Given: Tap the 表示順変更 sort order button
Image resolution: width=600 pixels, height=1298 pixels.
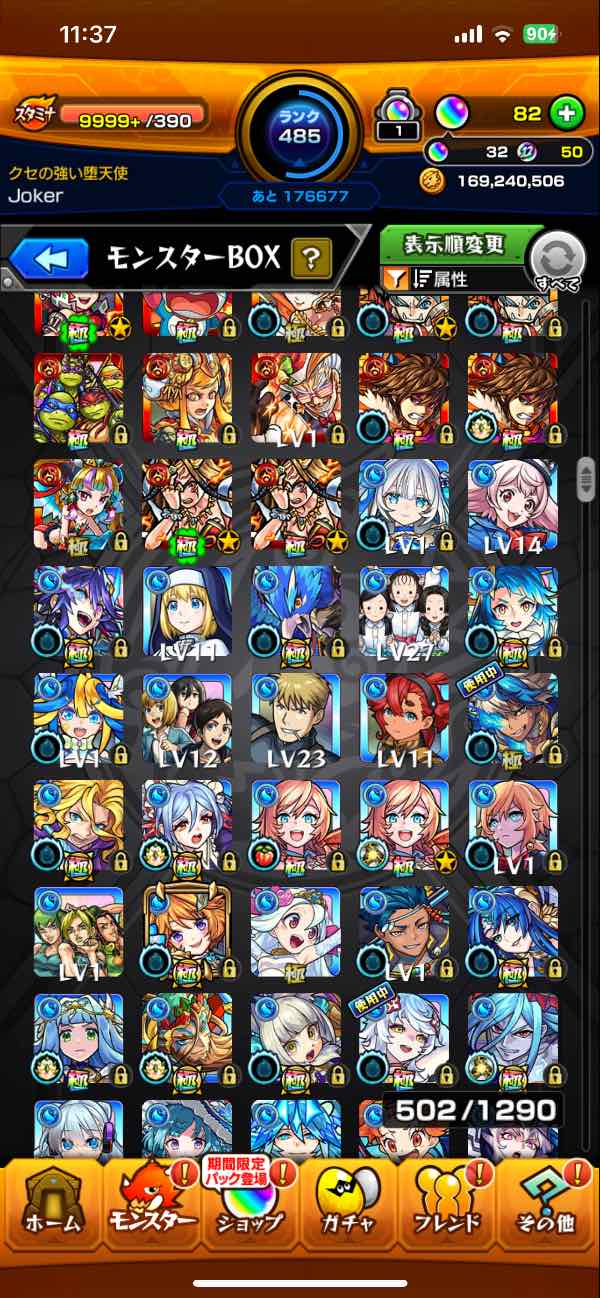Looking at the screenshot, I should 455,245.
